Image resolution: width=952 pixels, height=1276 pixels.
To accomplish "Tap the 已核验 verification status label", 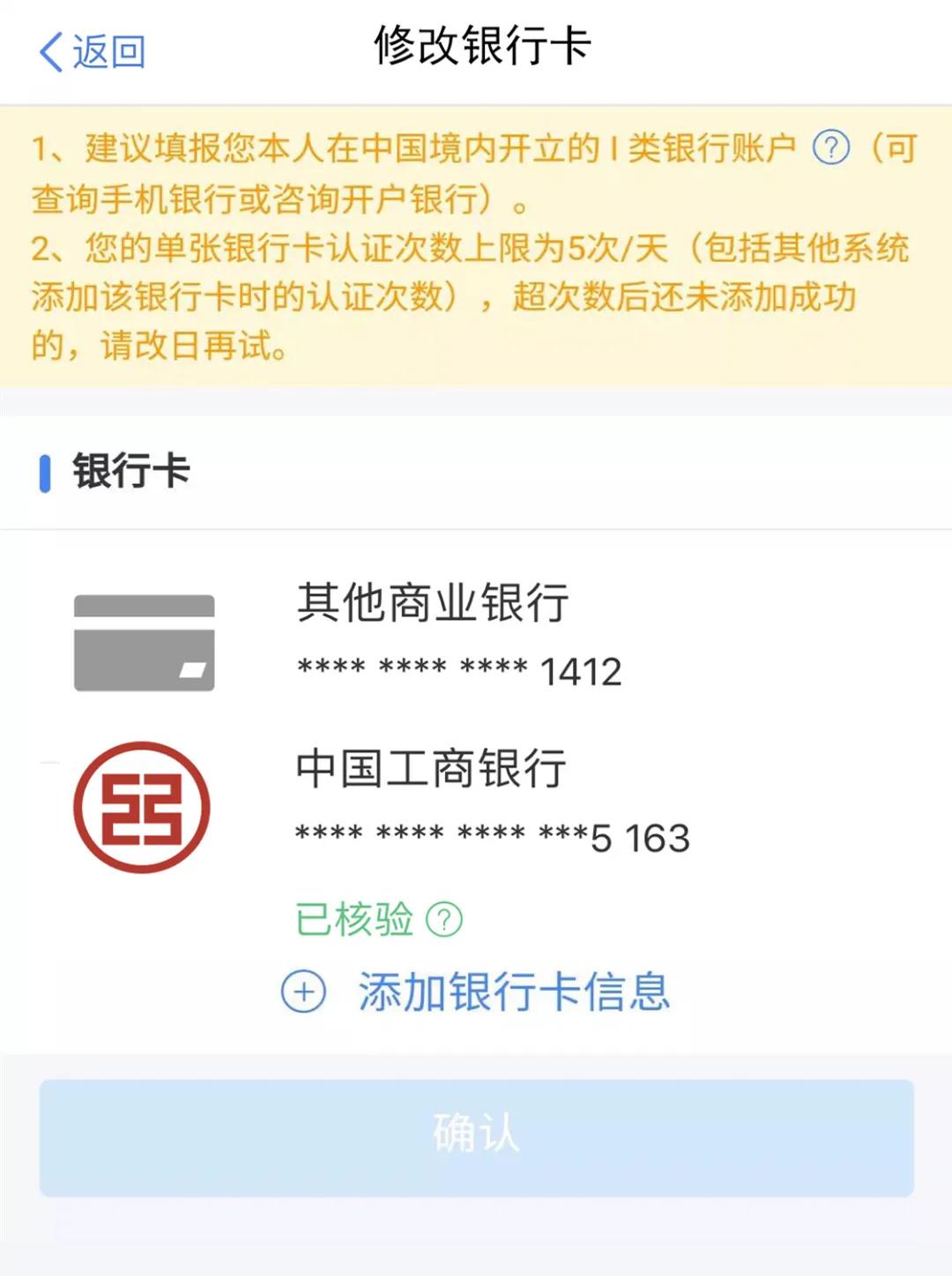I will 356,918.
